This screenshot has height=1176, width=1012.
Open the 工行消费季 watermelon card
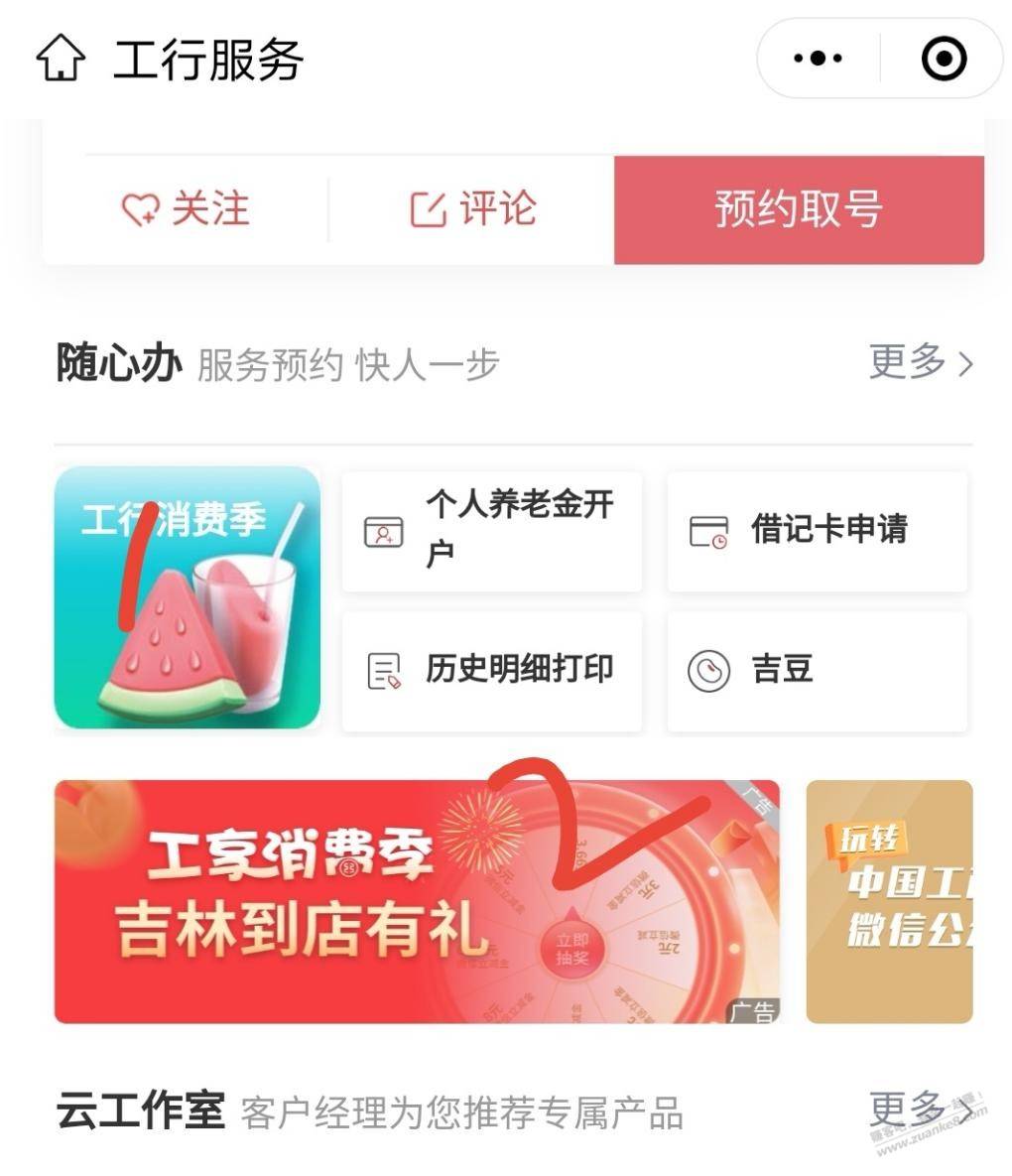188,597
